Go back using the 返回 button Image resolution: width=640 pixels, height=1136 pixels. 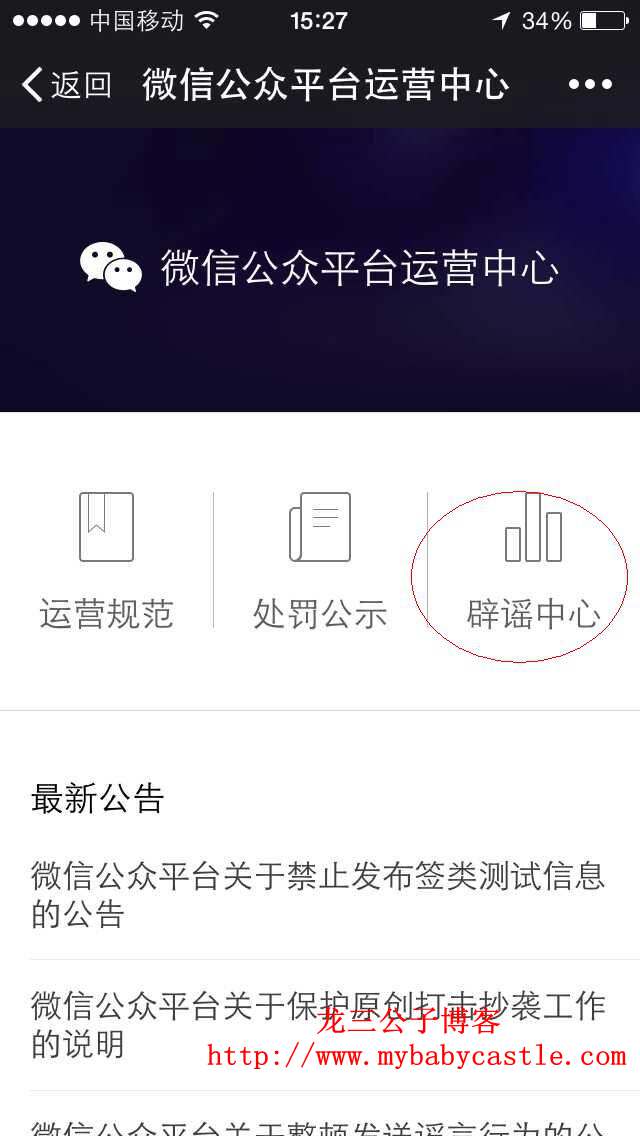point(66,85)
